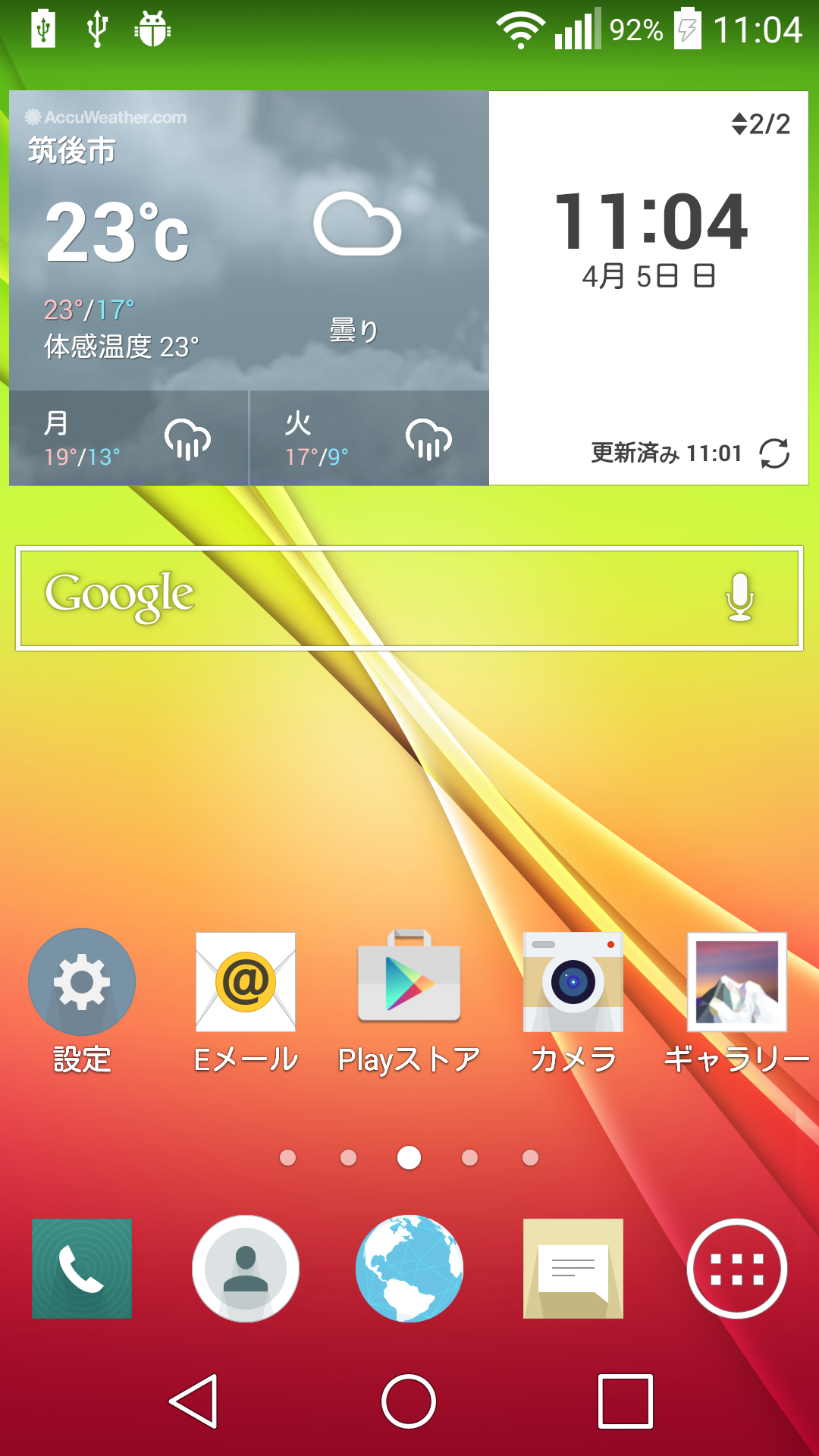Viewport: 819px width, 1456px height.
Task: Refresh the weather widget data
Action: coord(774,453)
